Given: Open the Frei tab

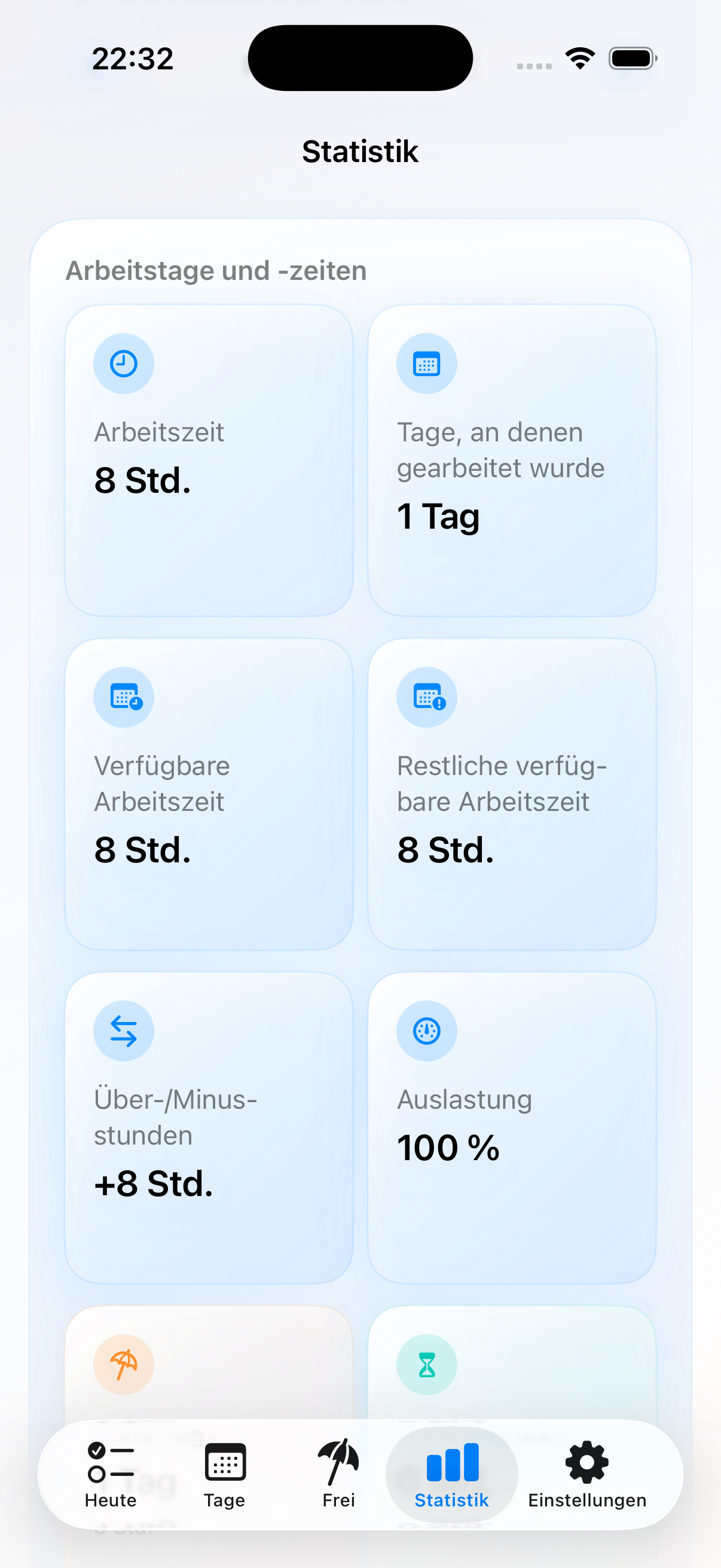Looking at the screenshot, I should pyautogui.click(x=338, y=1479).
